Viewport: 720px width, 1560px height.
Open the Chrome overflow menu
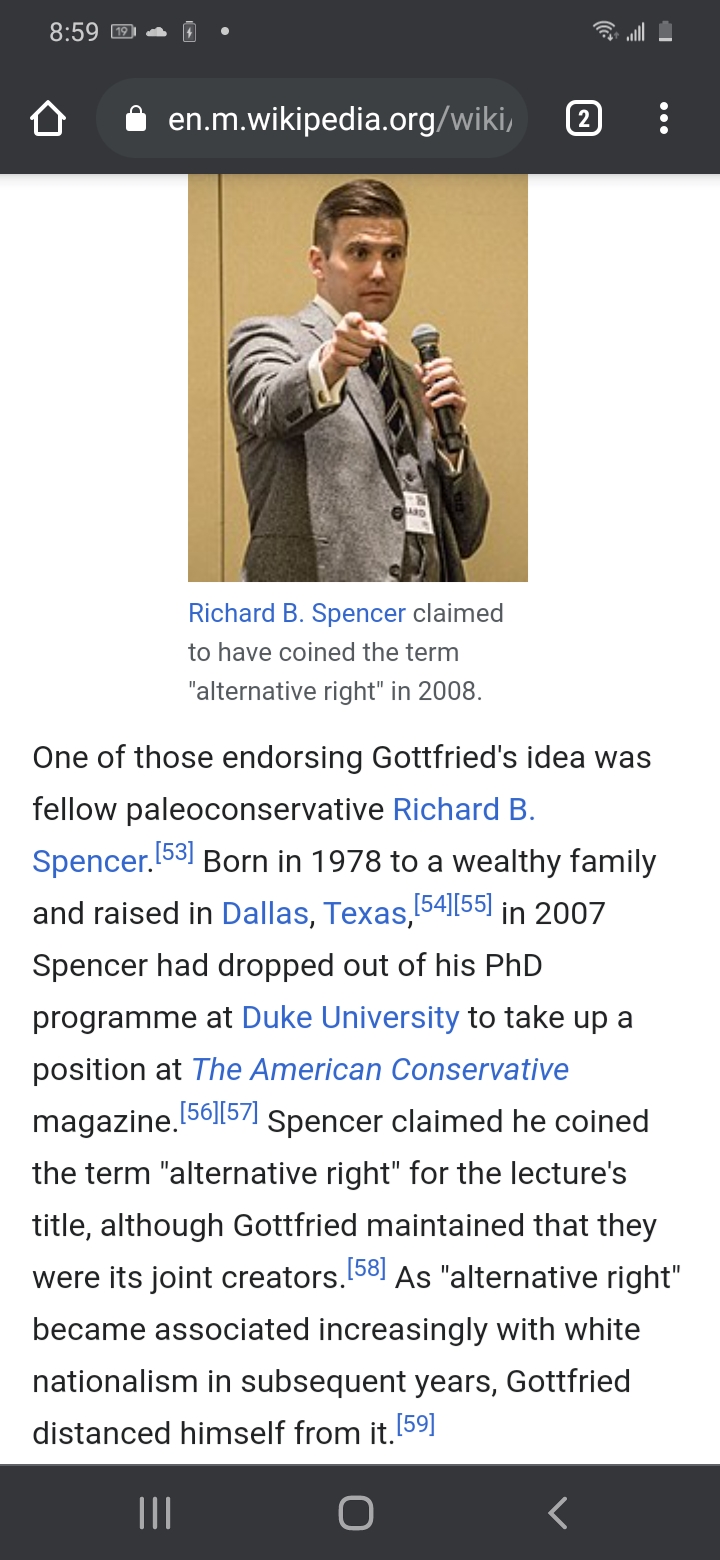663,120
